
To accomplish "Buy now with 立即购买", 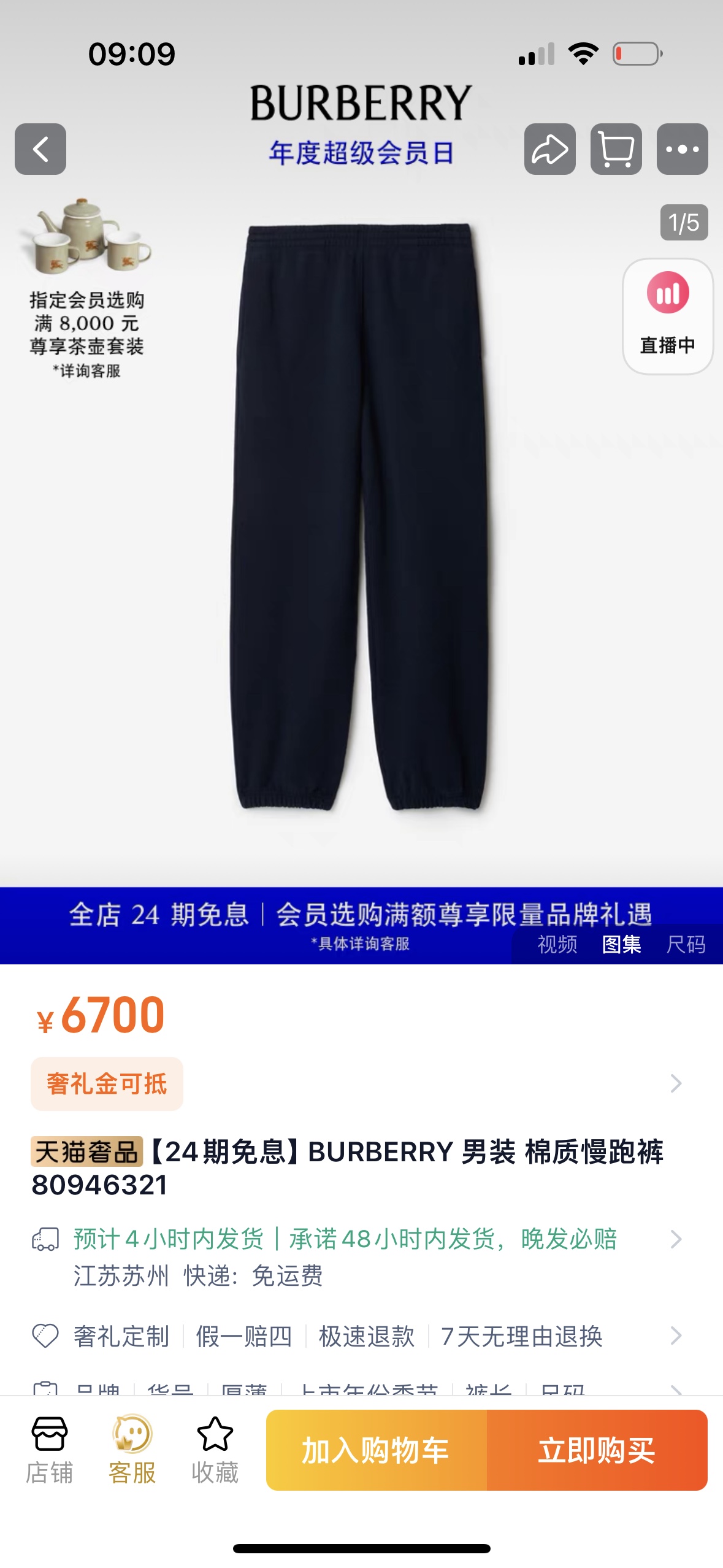I will [x=597, y=1450].
